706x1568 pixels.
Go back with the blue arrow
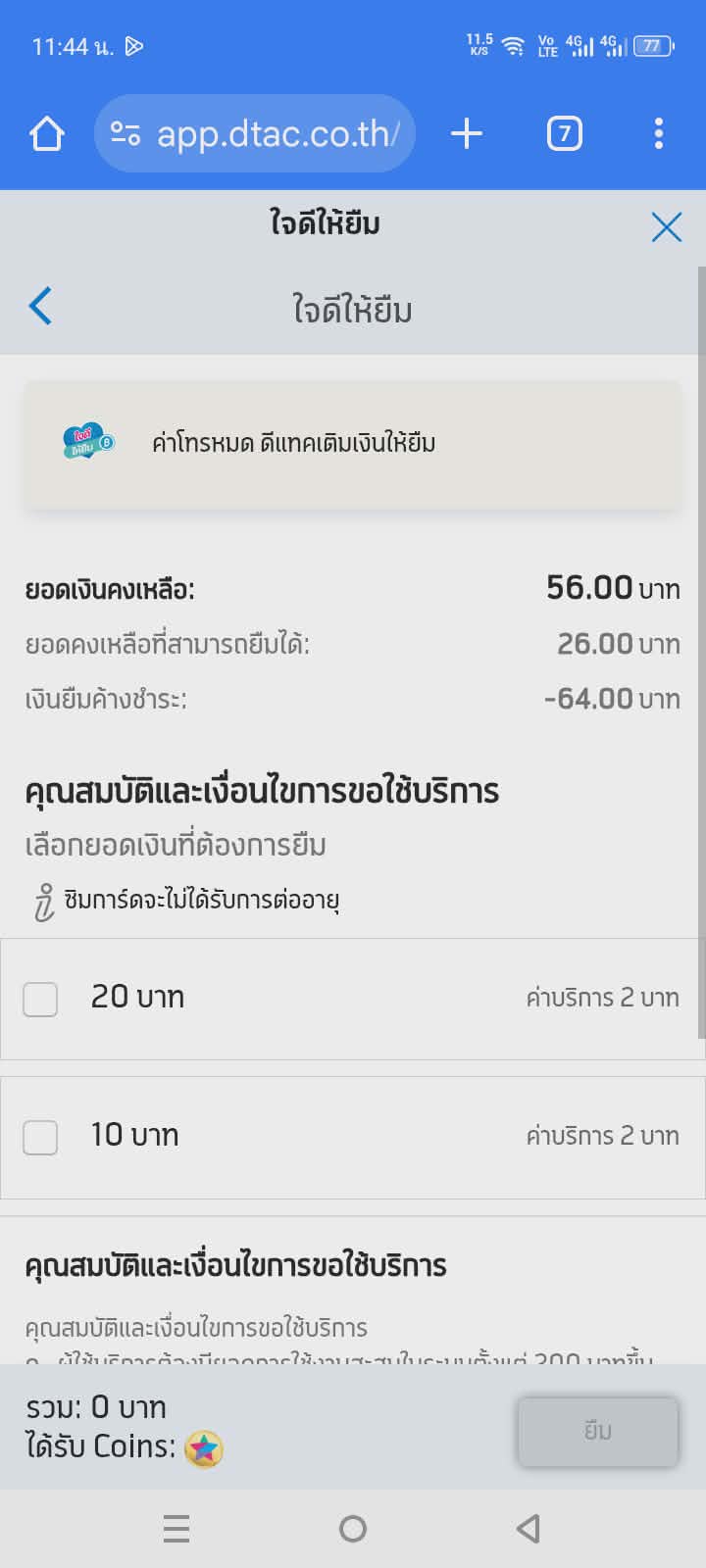pyautogui.click(x=40, y=306)
